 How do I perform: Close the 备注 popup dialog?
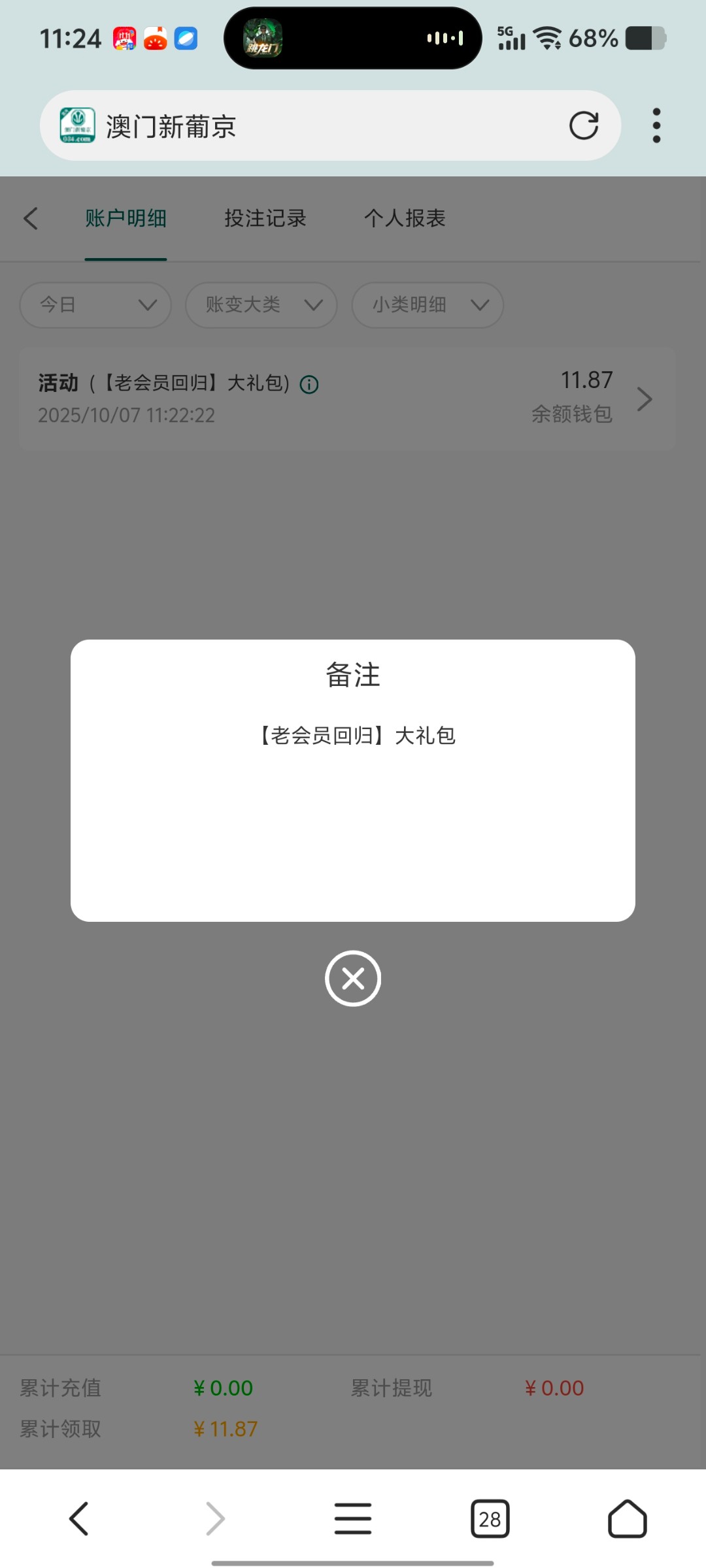(x=353, y=978)
